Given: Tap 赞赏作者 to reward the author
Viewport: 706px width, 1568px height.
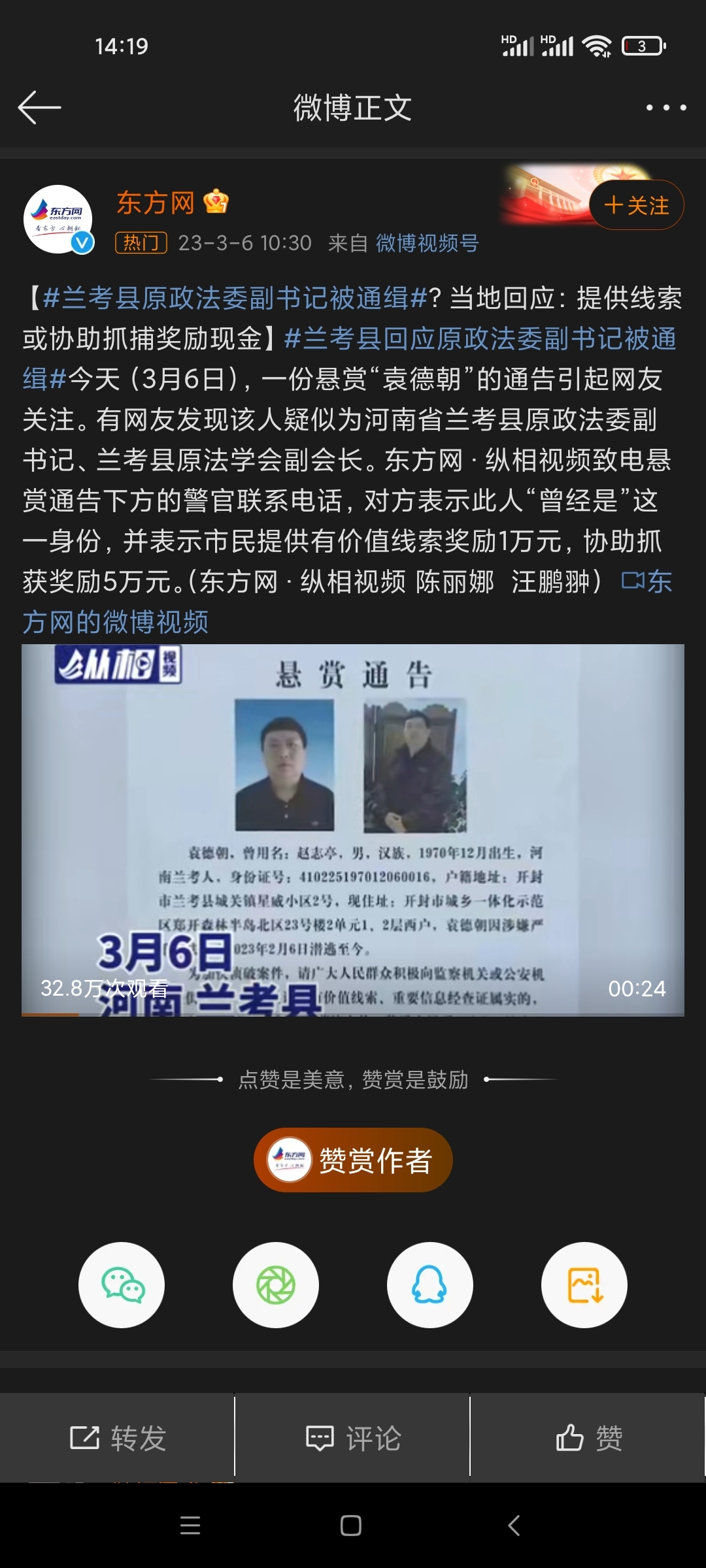Looking at the screenshot, I should tap(353, 1160).
